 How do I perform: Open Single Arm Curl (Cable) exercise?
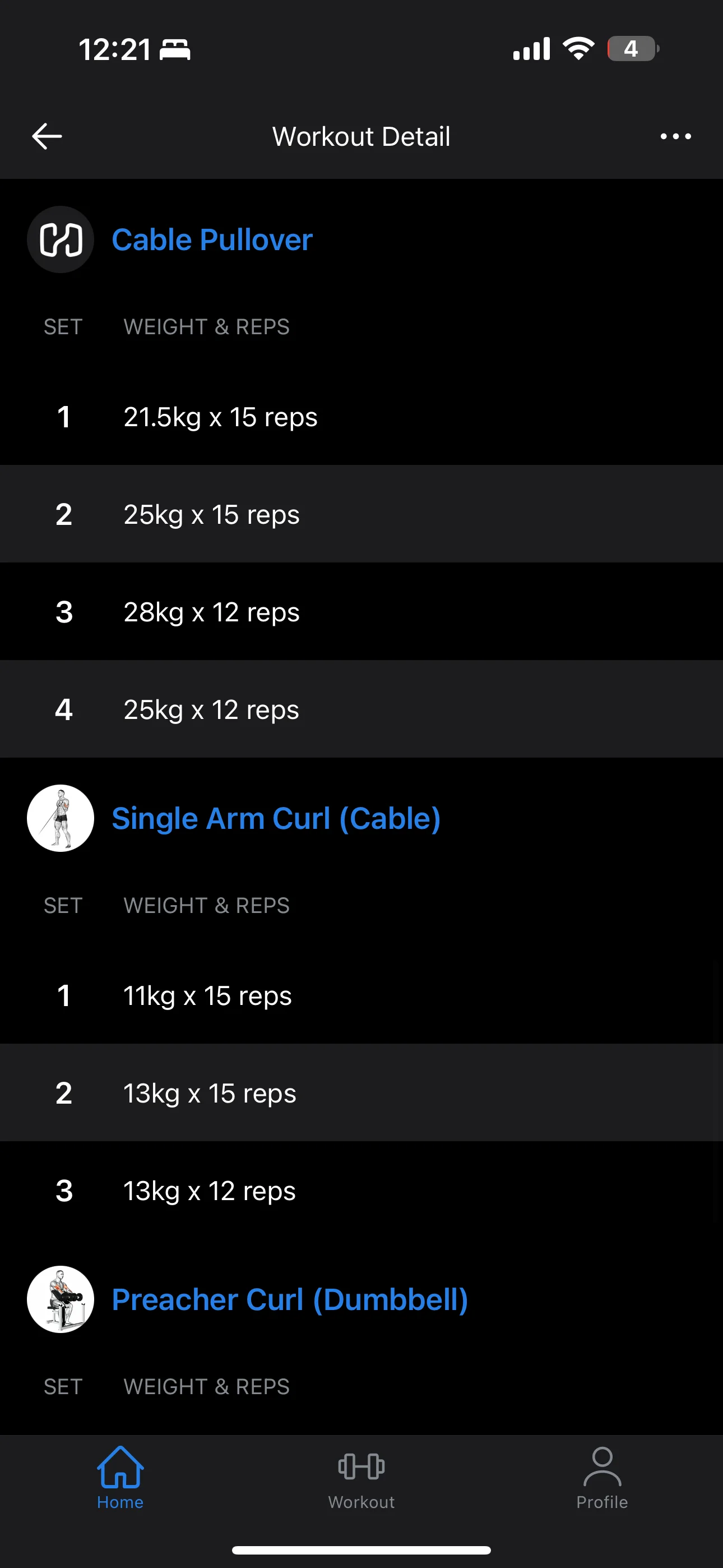pos(276,819)
